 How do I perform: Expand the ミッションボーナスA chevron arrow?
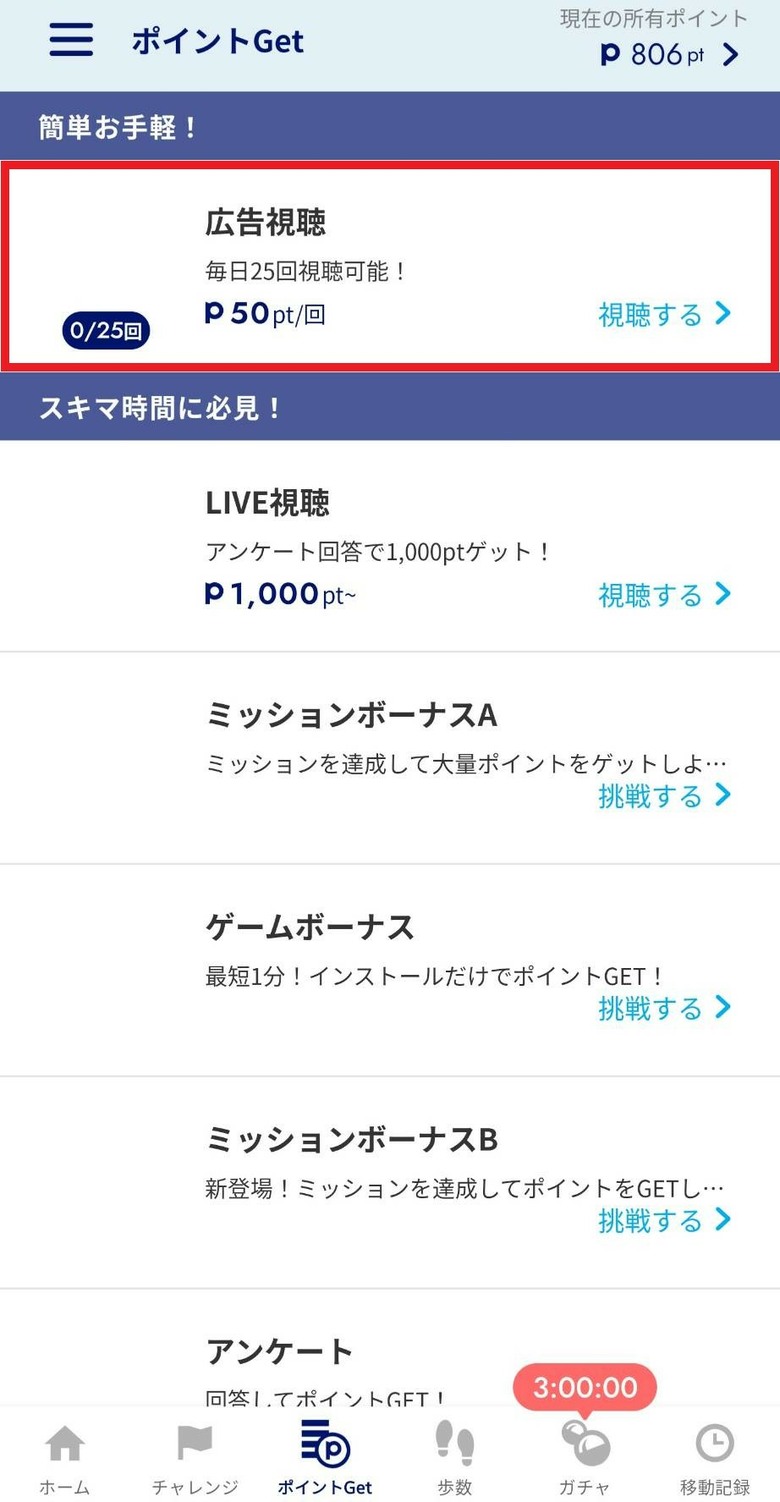pyautogui.click(x=723, y=796)
